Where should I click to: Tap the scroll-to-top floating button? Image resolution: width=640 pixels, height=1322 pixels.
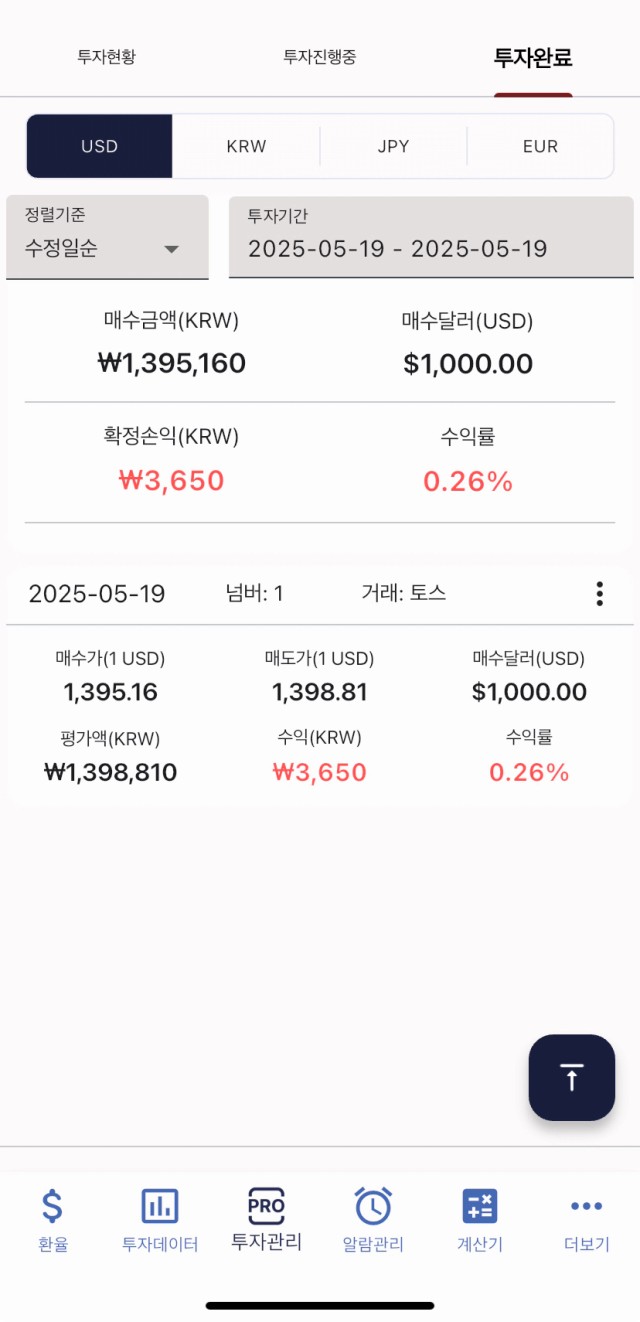click(571, 1077)
